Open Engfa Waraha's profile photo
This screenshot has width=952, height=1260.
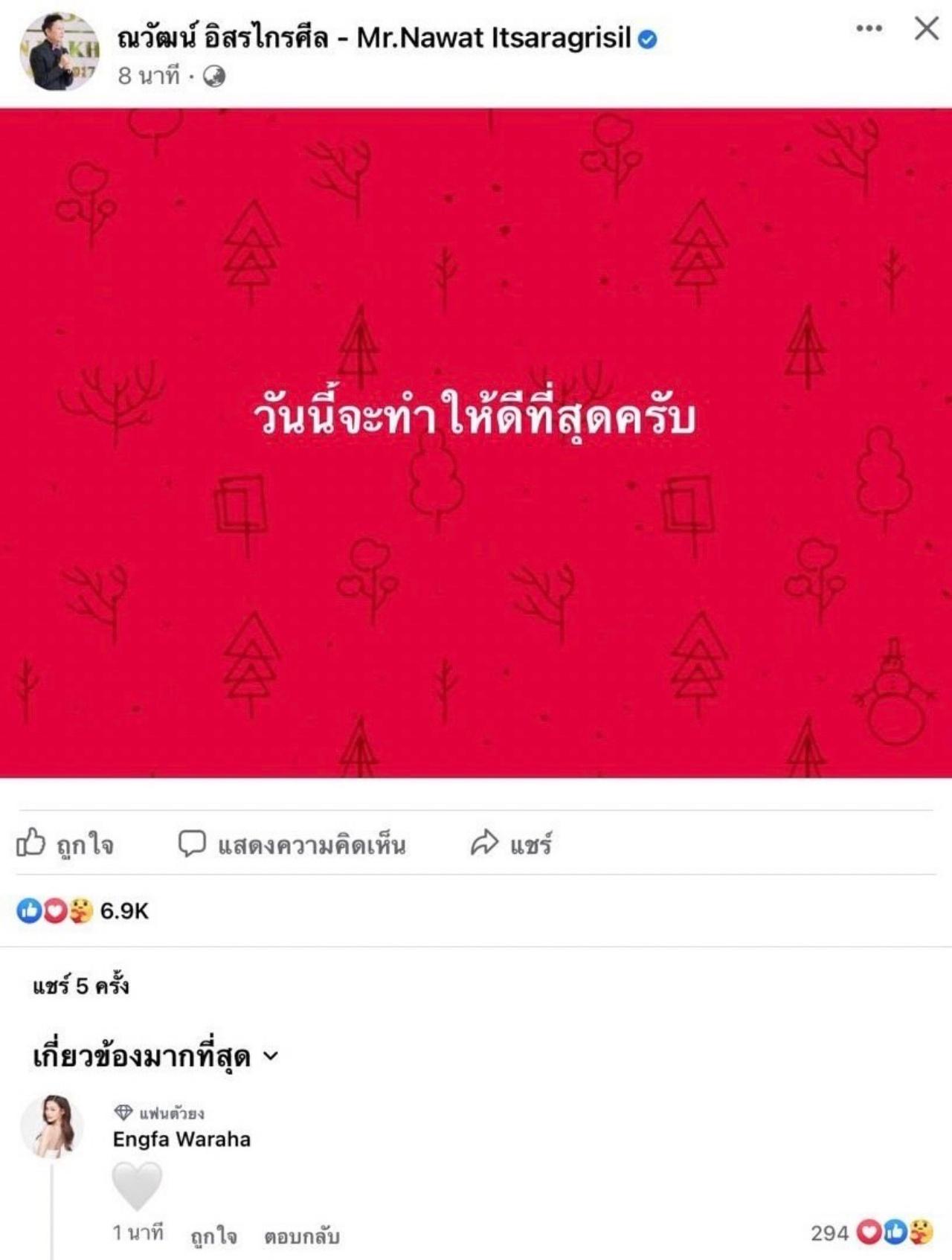51,1125
